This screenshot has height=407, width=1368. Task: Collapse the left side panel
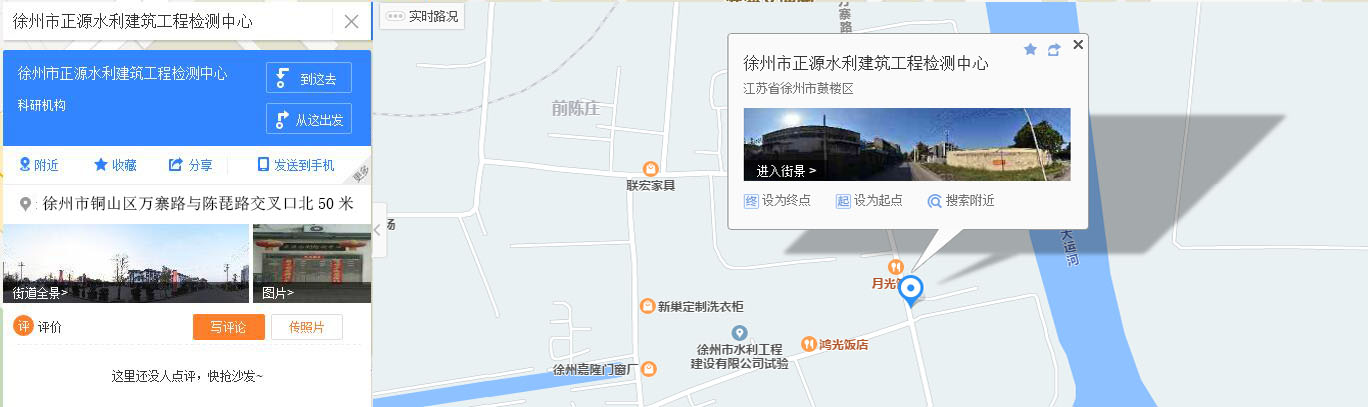377,230
